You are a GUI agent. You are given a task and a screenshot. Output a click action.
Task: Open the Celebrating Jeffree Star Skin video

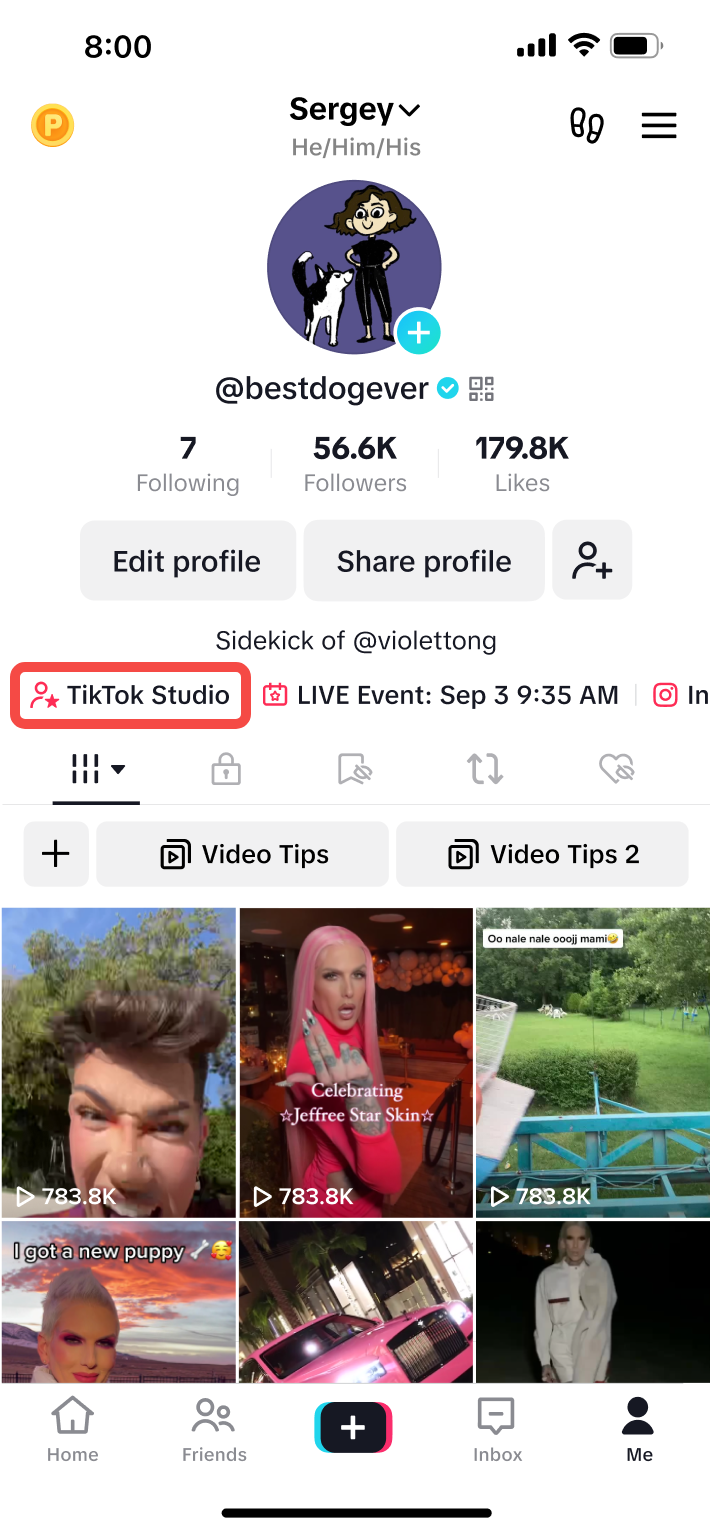(x=356, y=1062)
